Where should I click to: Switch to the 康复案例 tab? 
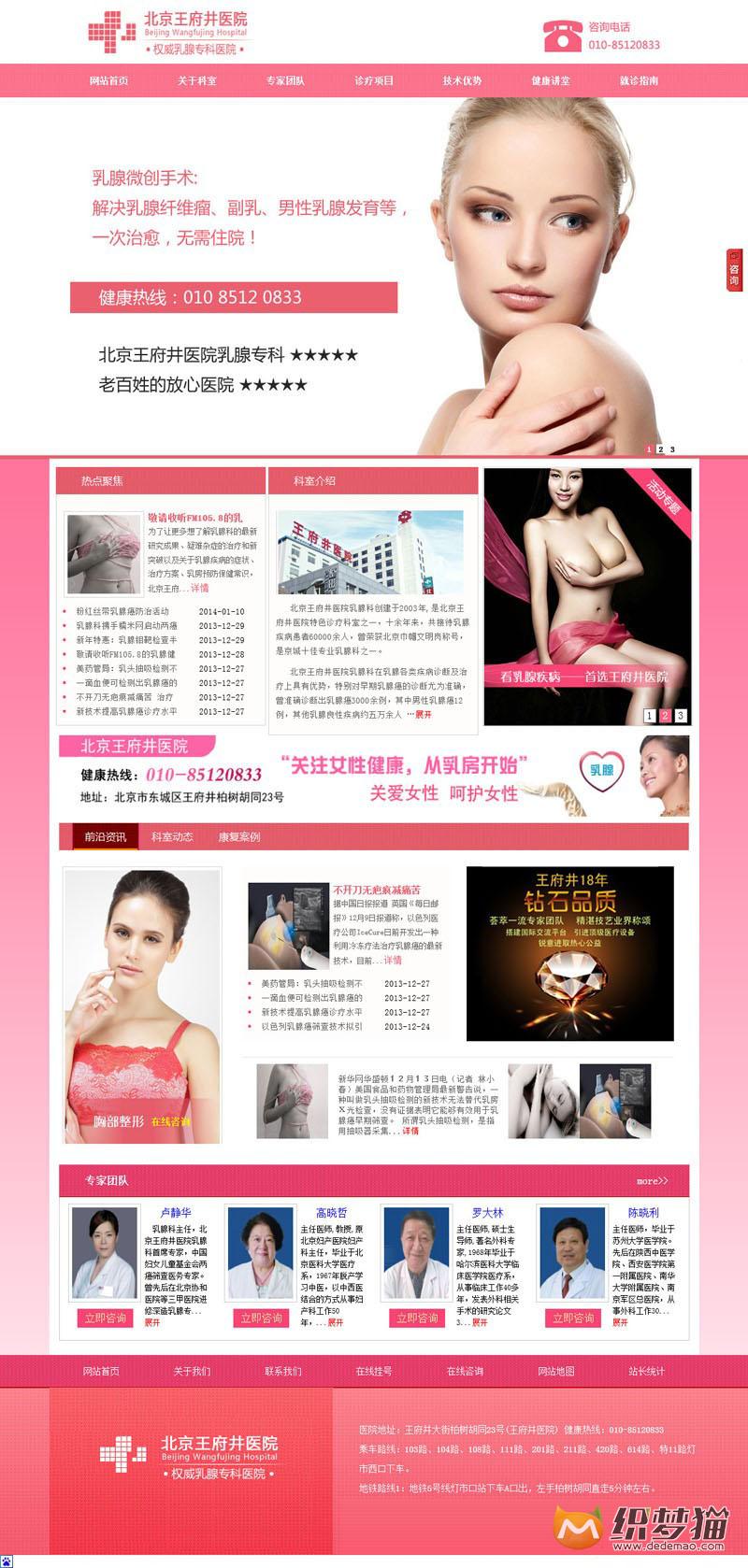[x=239, y=837]
